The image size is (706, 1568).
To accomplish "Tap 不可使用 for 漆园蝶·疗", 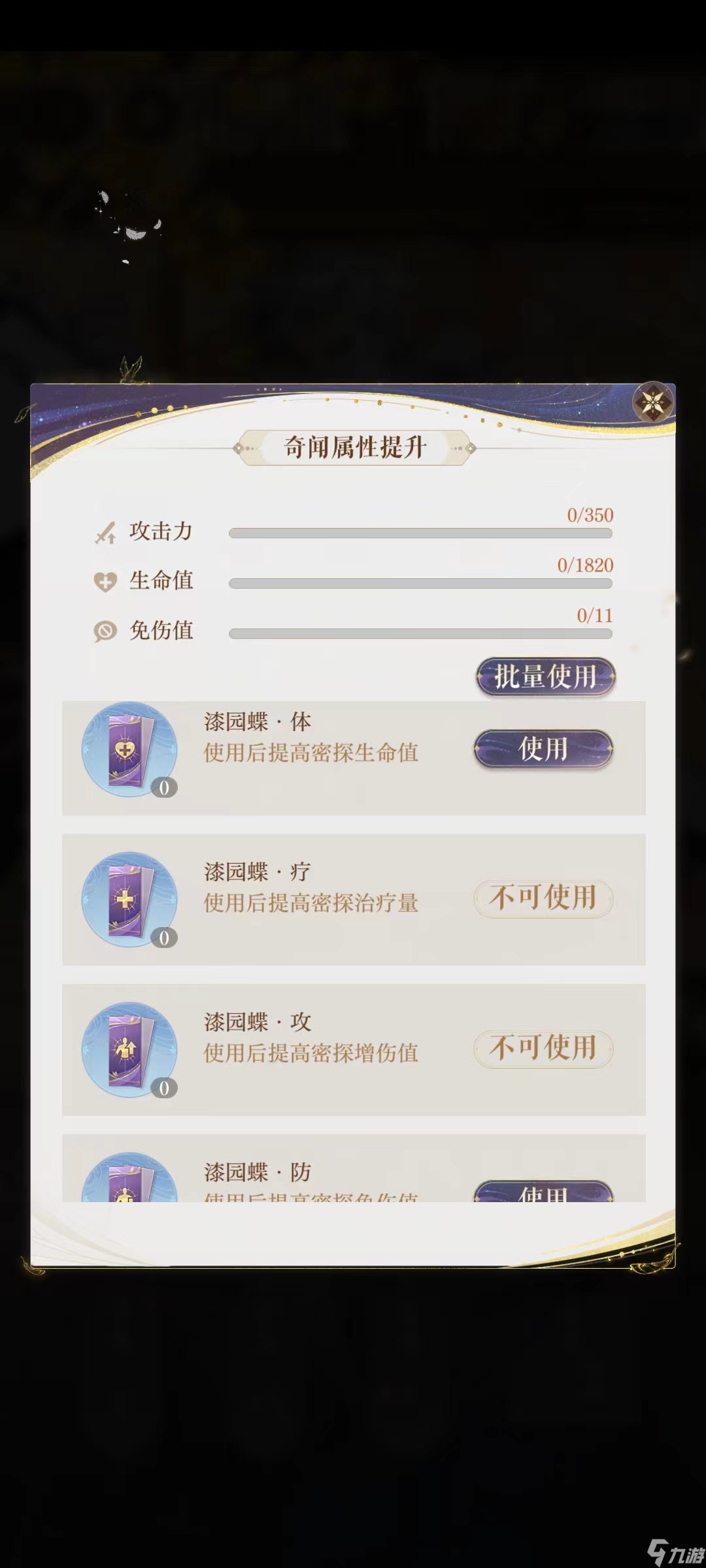I will click(x=543, y=898).
